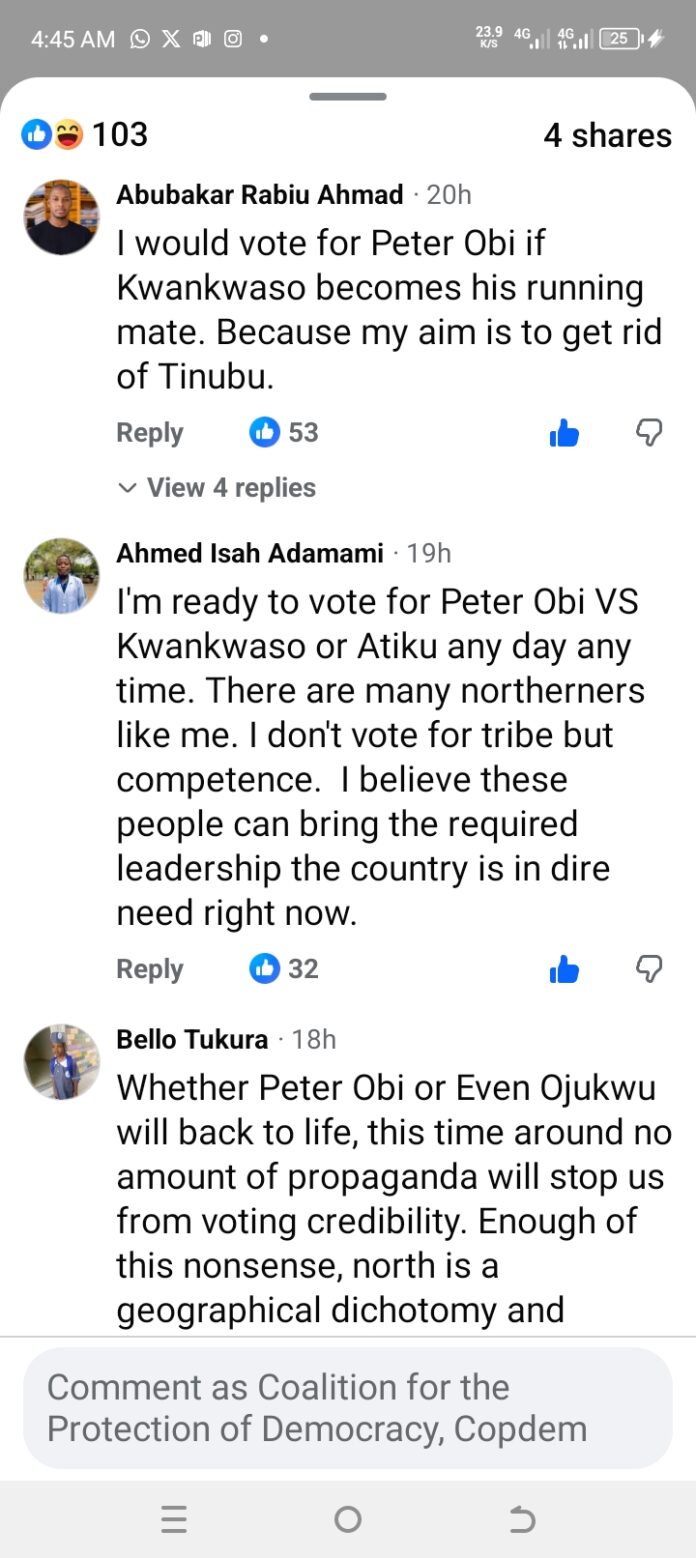View the 103 reactions list
Image resolution: width=696 pixels, height=1558 pixels.
[x=86, y=134]
